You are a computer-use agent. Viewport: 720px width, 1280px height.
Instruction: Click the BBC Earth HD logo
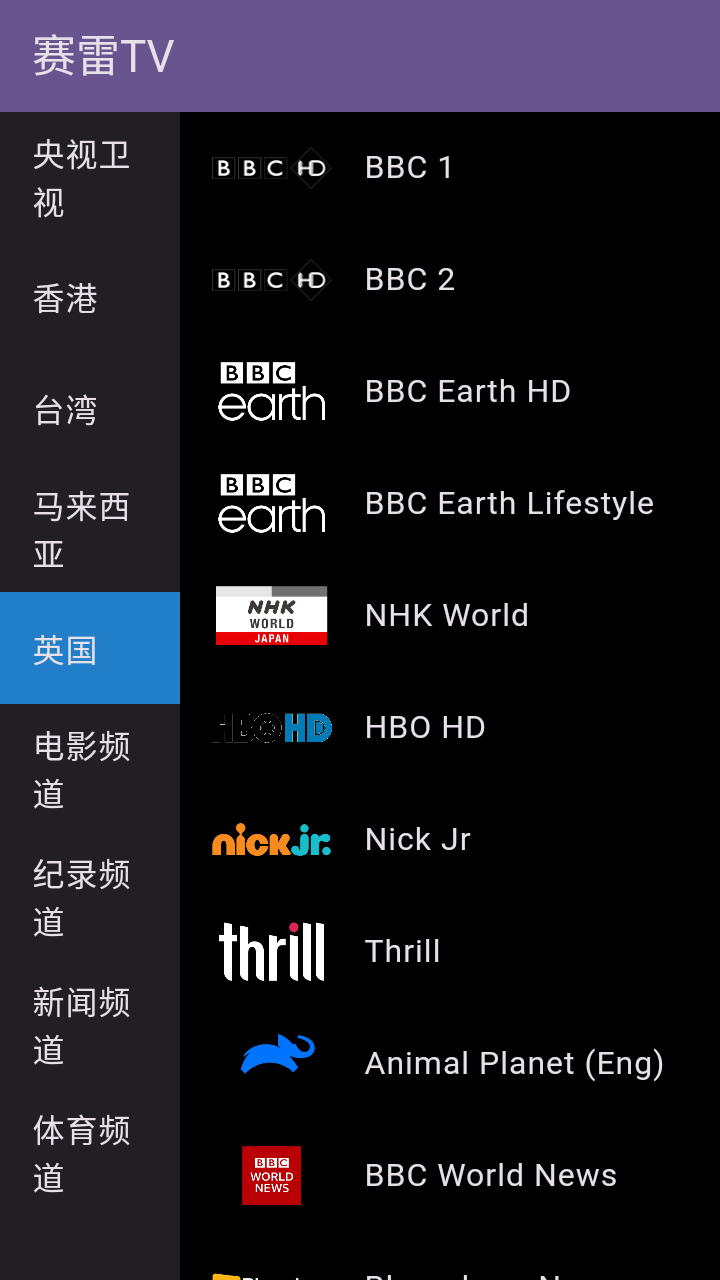pos(271,390)
